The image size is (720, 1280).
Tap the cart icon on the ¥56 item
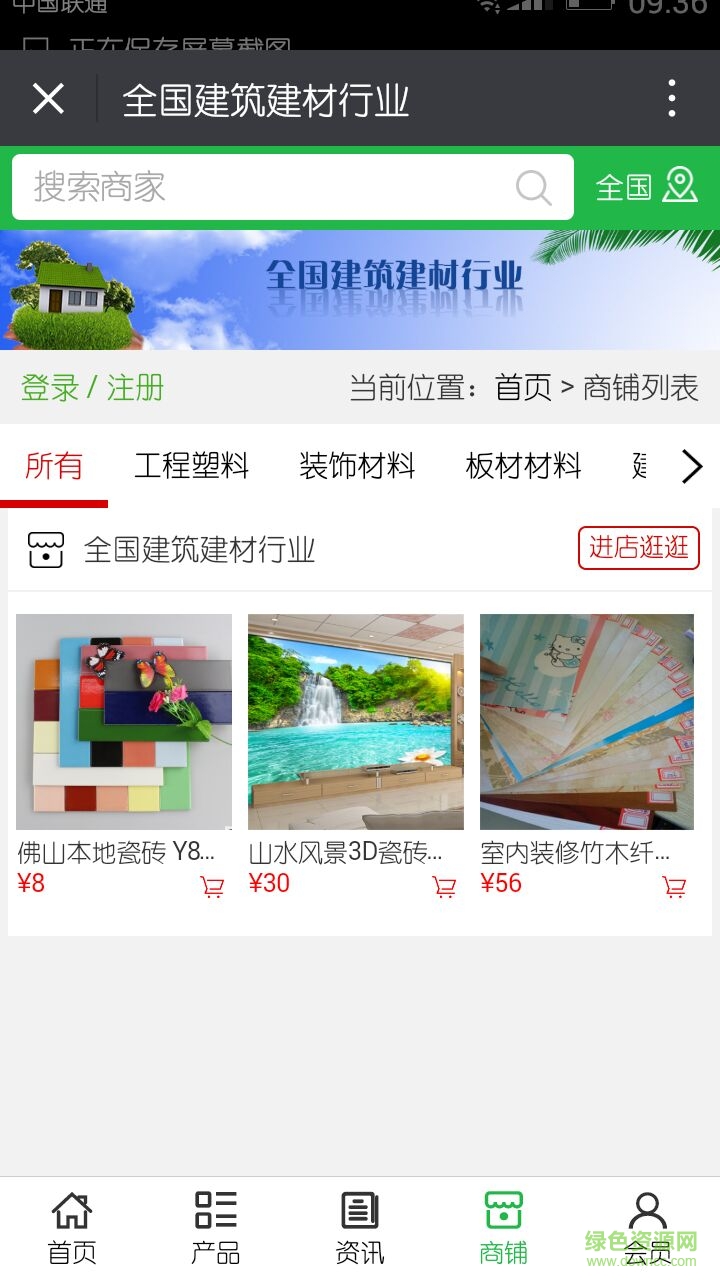pos(676,887)
